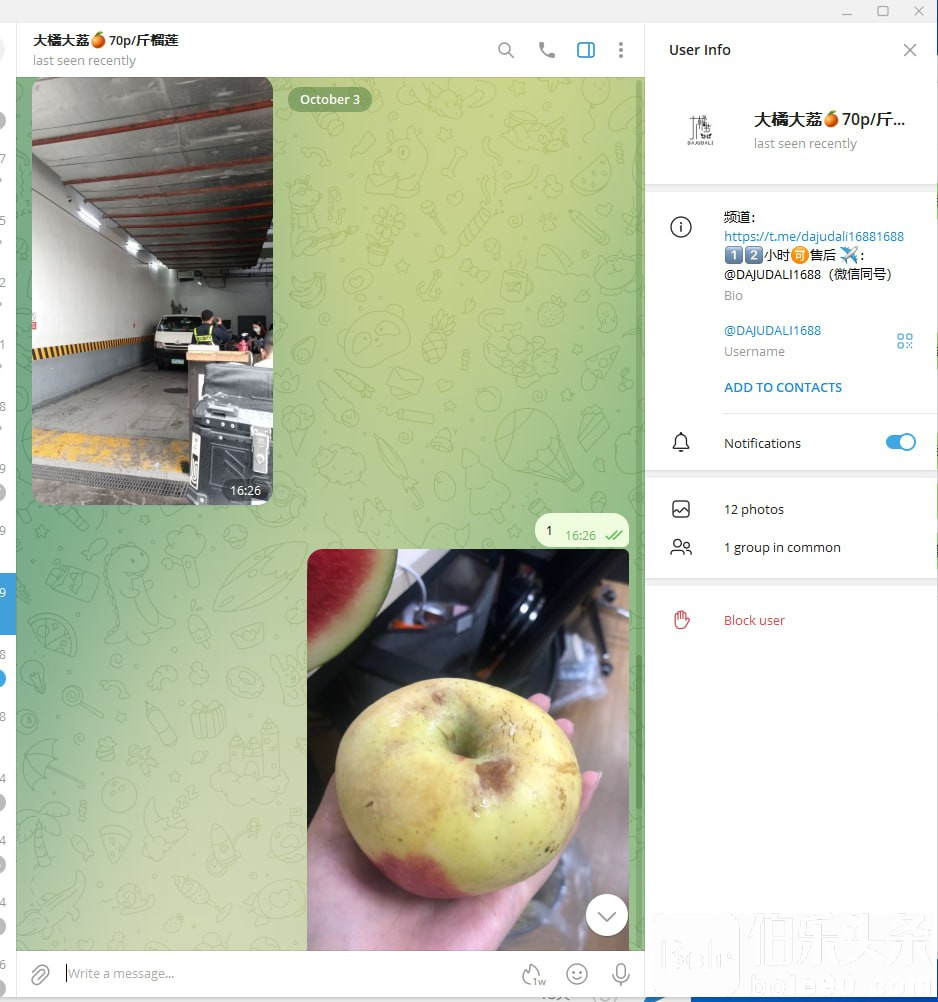The width and height of the screenshot is (938, 1002).
Task: View 1 group in common
Action: 781,547
